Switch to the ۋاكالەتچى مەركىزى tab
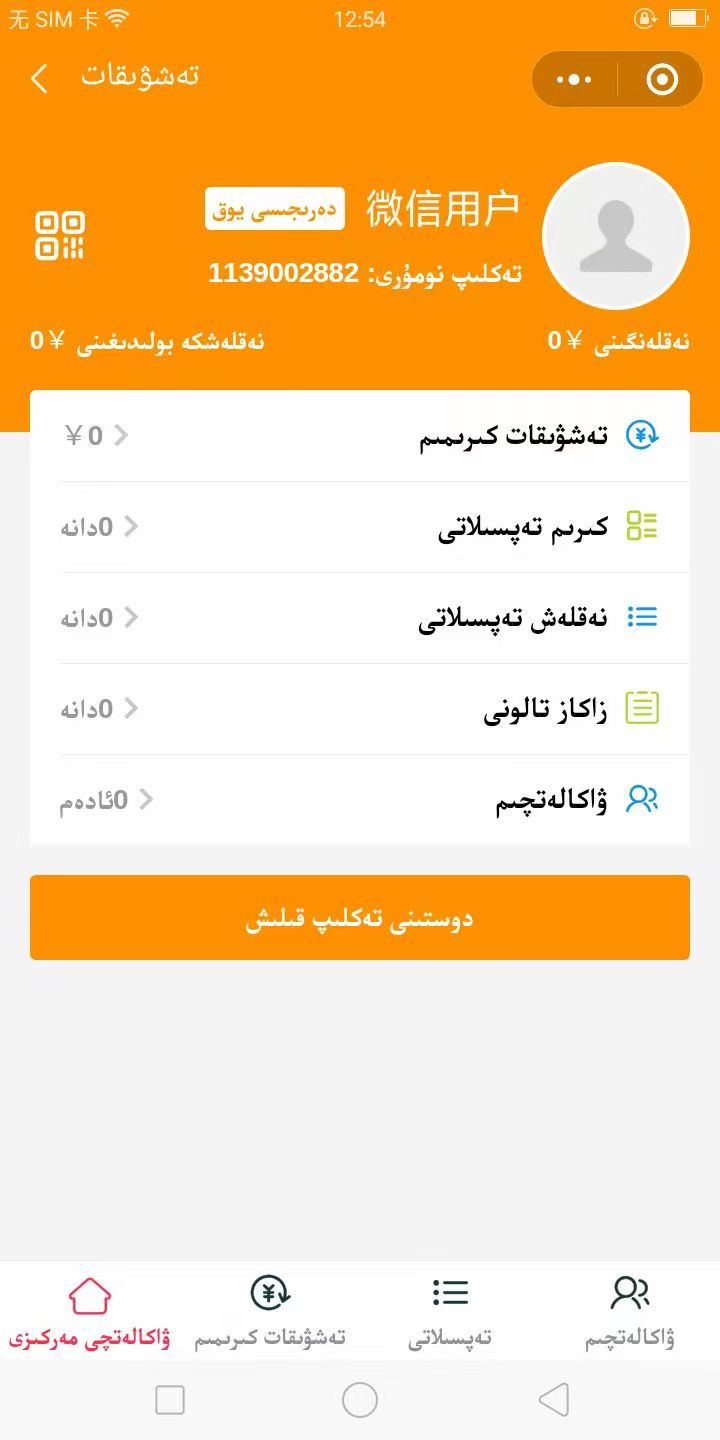The image size is (720, 1440). 90,1312
